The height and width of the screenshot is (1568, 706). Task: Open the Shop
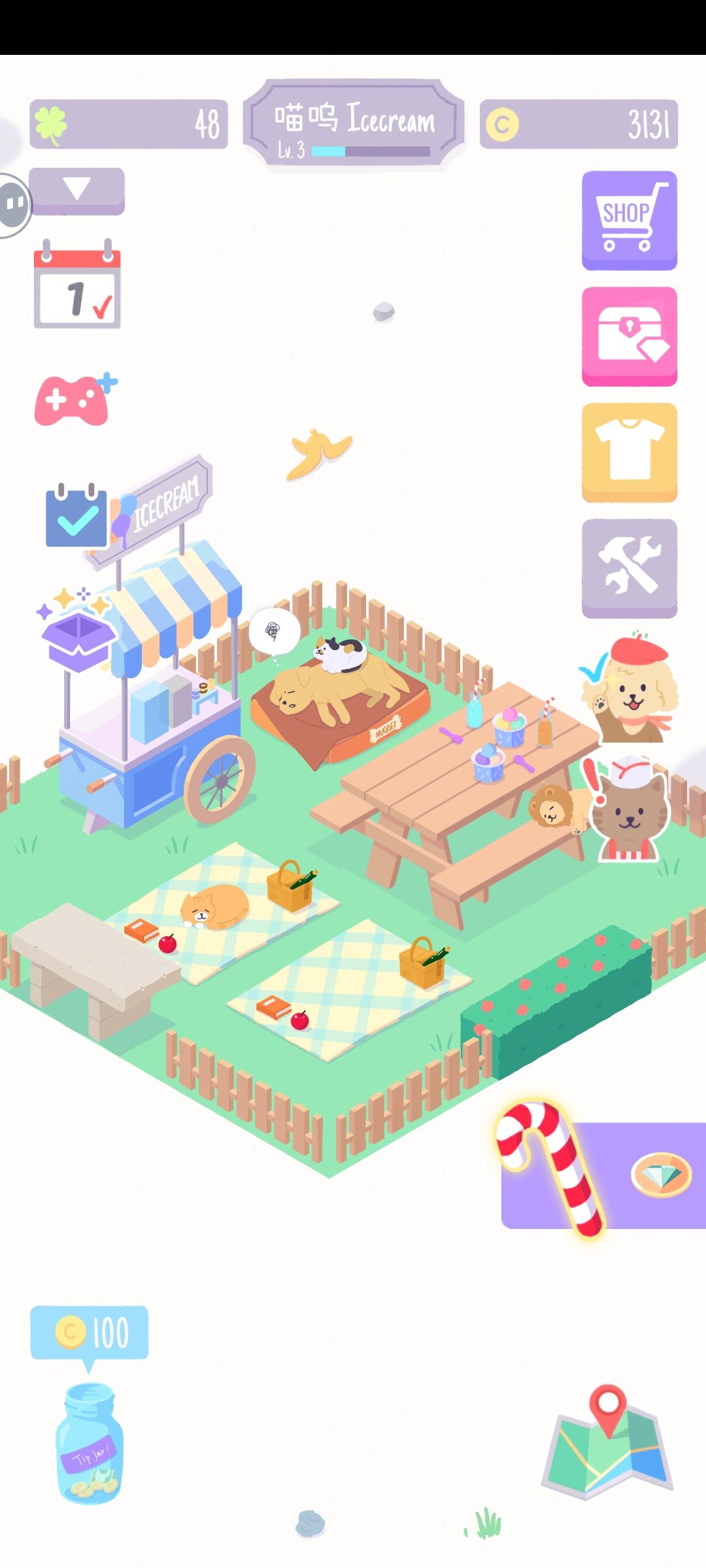point(628,220)
